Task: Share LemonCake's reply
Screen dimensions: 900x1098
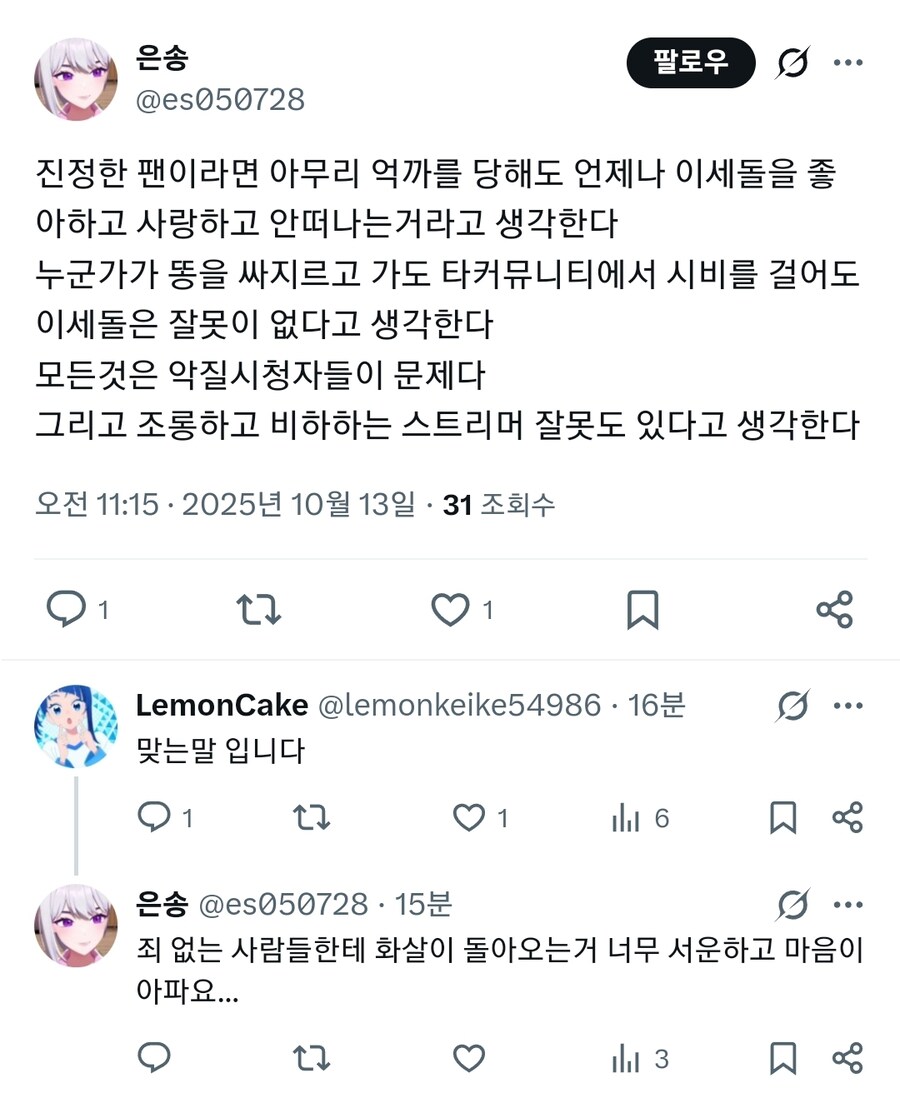Action: tap(848, 819)
